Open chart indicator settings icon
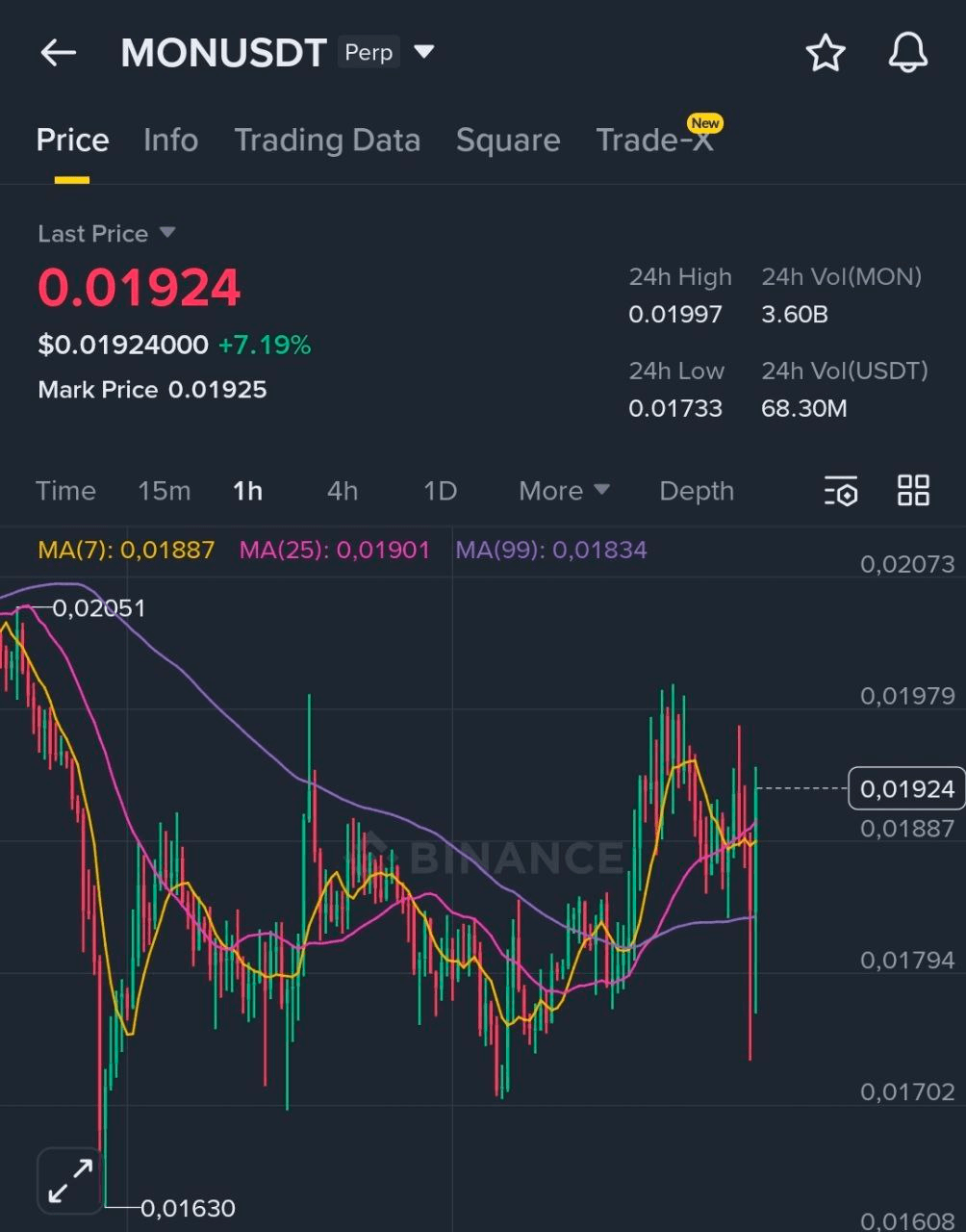 pyautogui.click(x=840, y=491)
